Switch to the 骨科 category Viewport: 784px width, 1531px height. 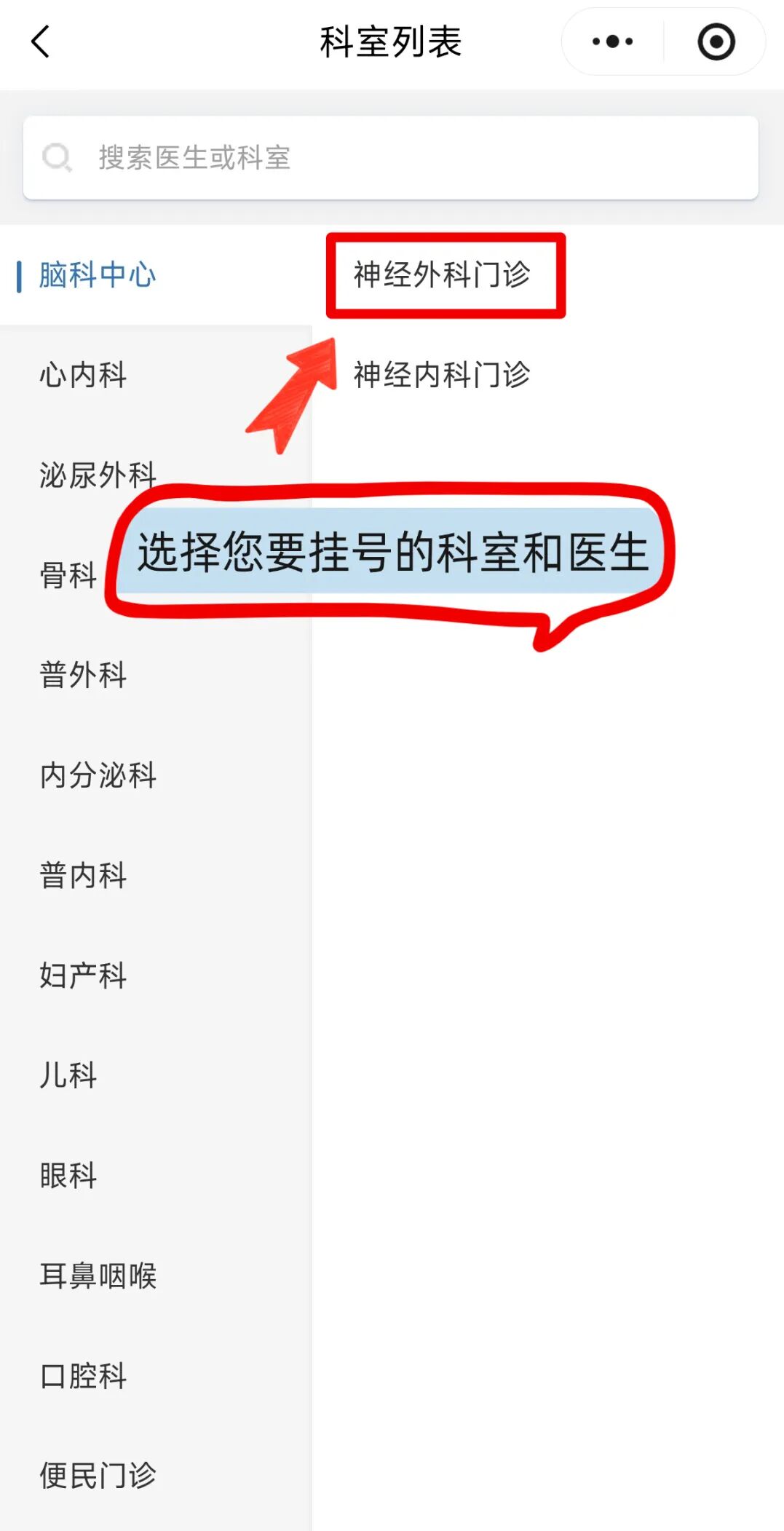[68, 575]
